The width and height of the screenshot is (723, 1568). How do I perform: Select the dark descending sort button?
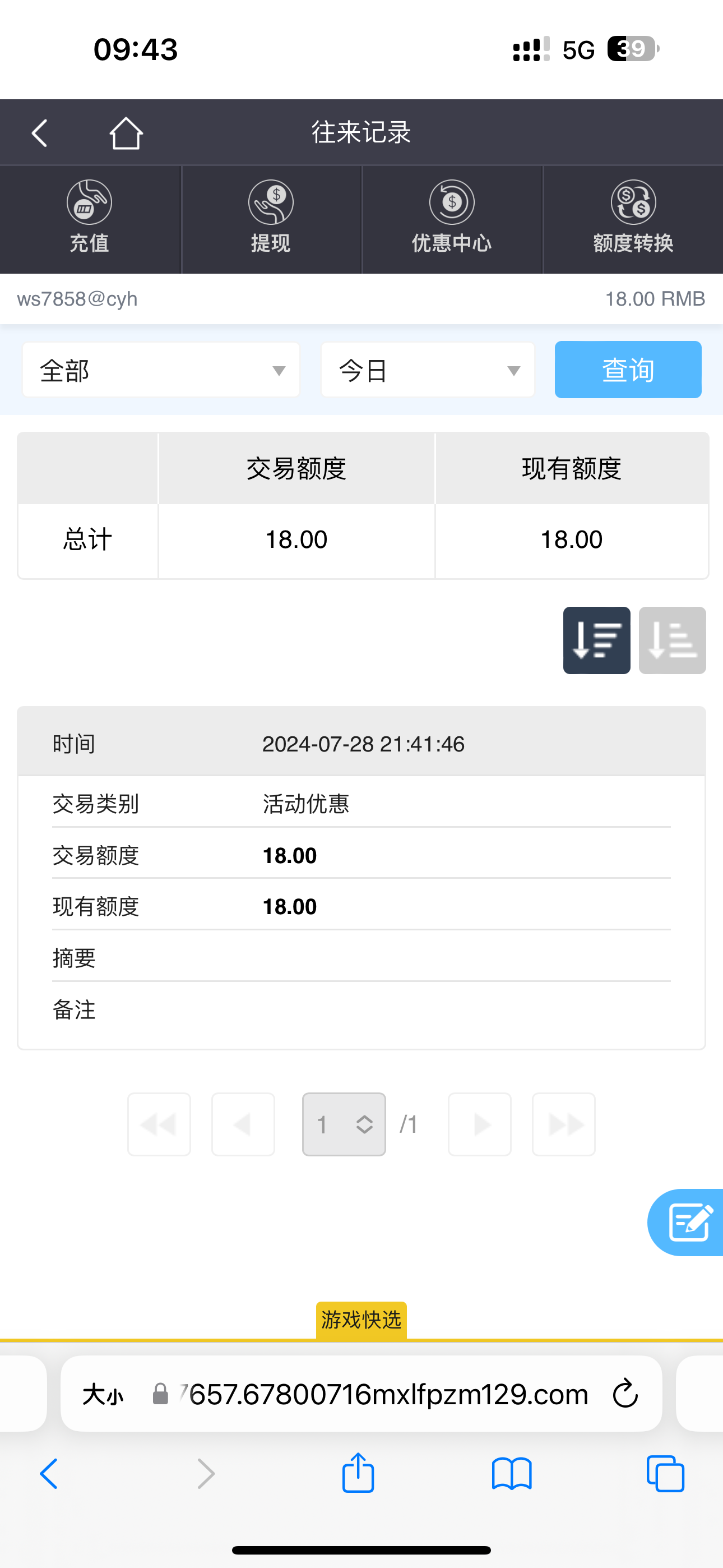pyautogui.click(x=596, y=640)
